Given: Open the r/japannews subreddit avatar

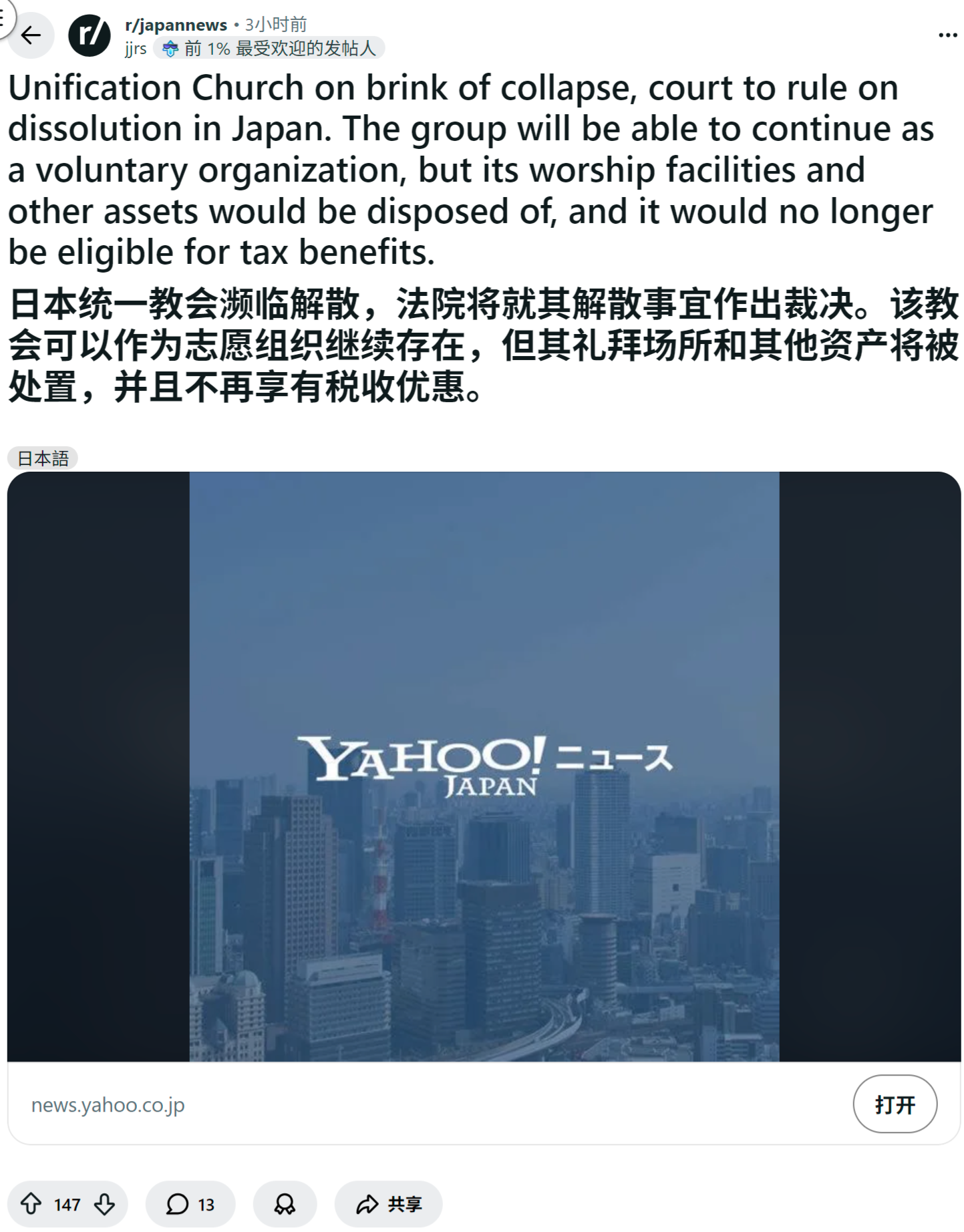Looking at the screenshot, I should (x=90, y=35).
